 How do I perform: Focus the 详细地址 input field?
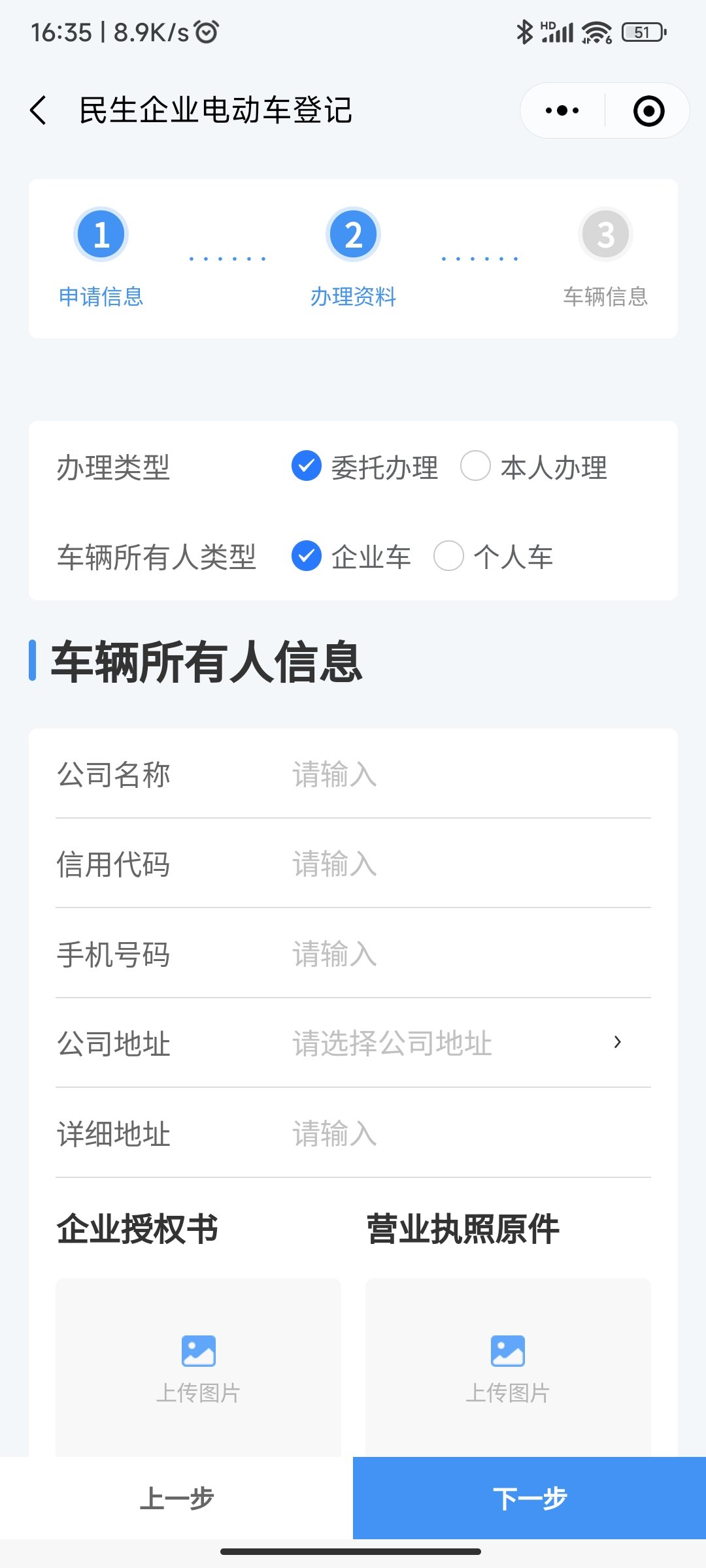tap(458, 1134)
